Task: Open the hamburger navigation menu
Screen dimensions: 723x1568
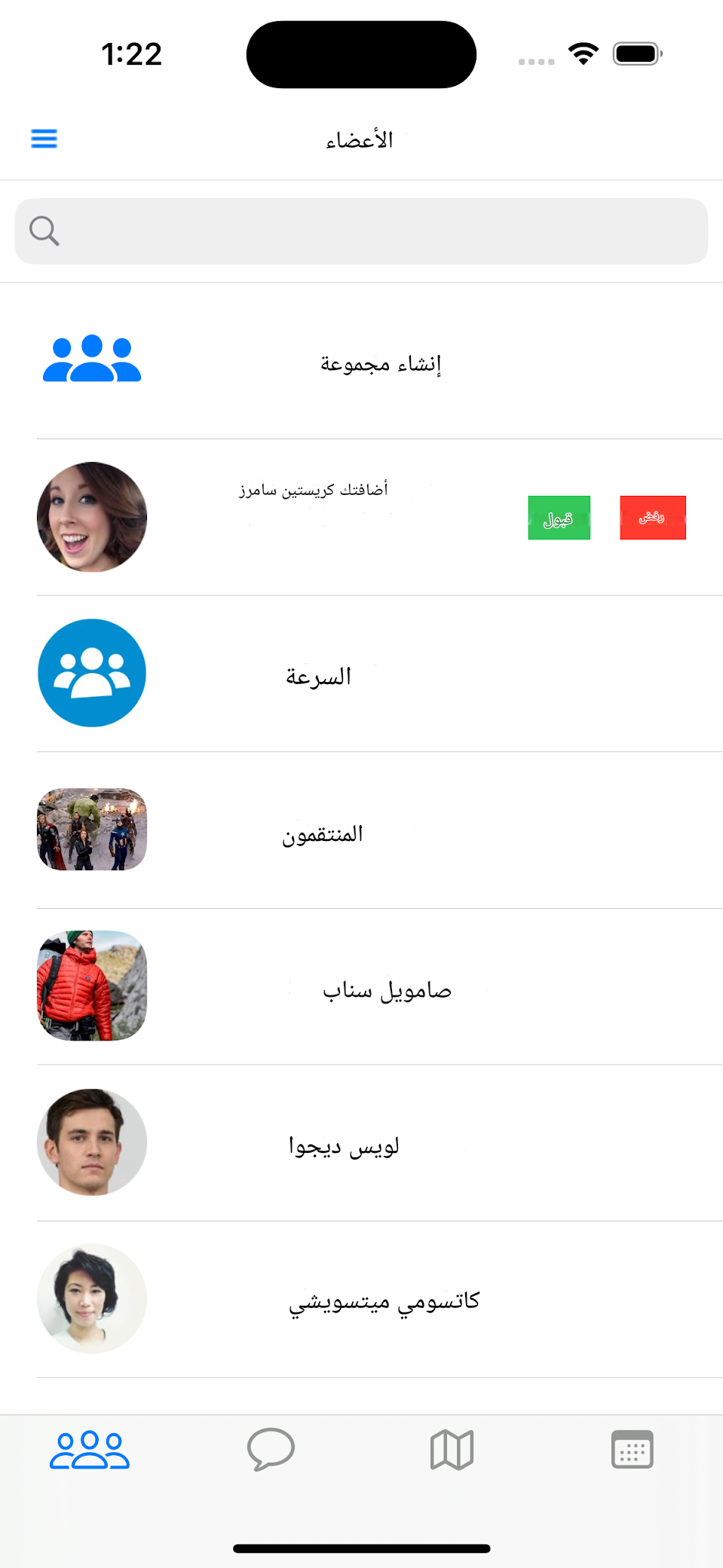Action: click(x=44, y=139)
